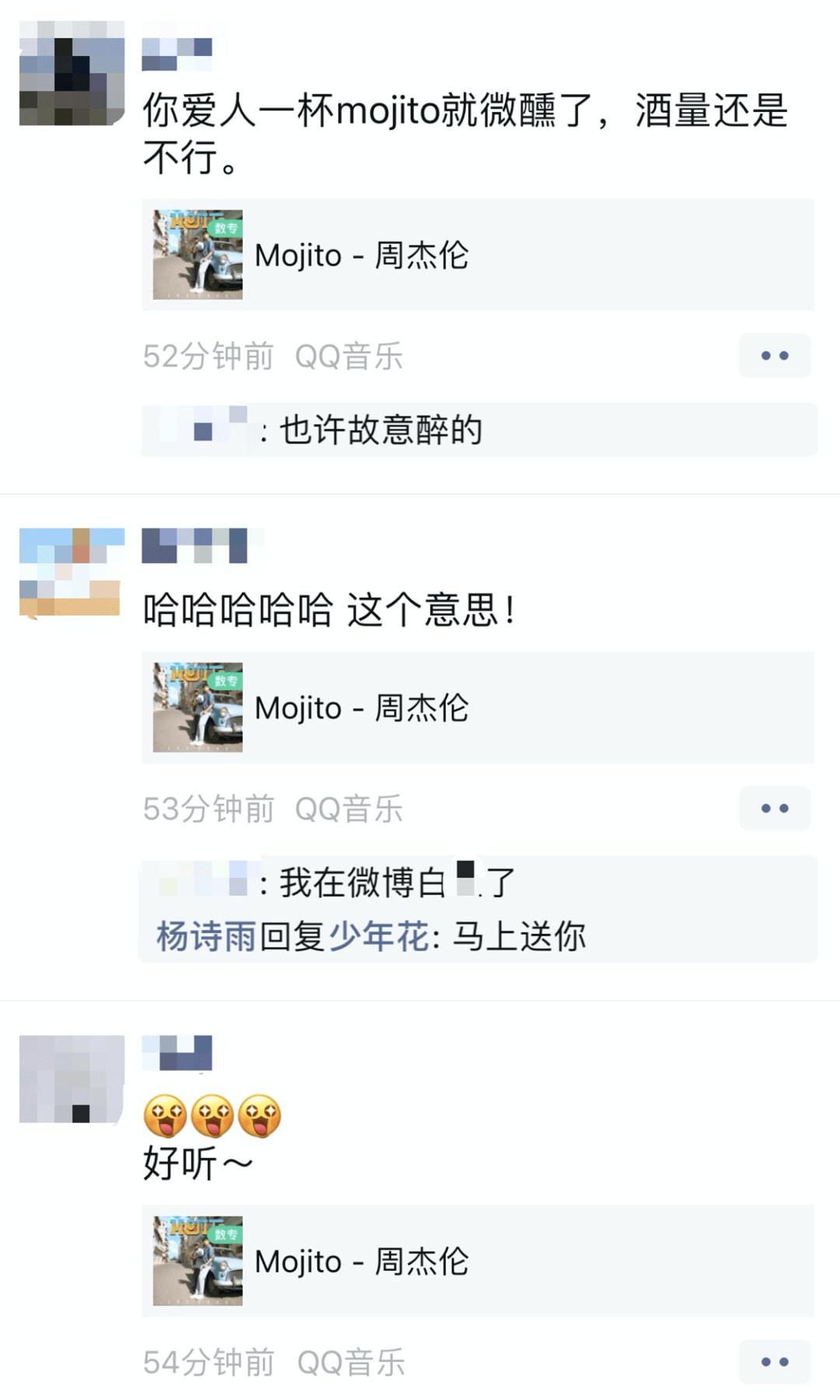The width and height of the screenshot is (840, 1400).
Task: Open the two-dot menu of the 54分钟前 post
Action: [x=774, y=1362]
